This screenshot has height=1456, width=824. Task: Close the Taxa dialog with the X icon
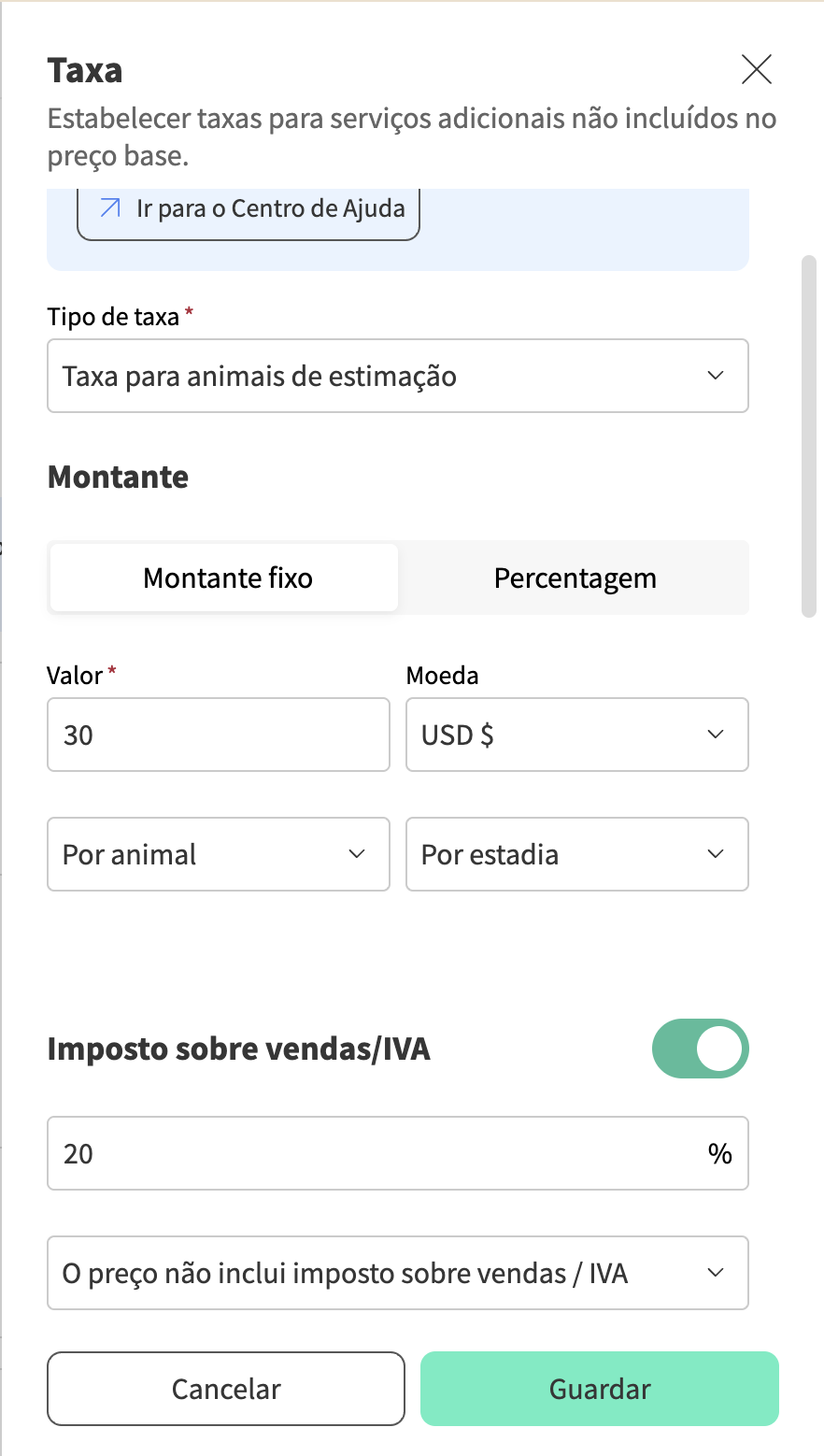756,70
